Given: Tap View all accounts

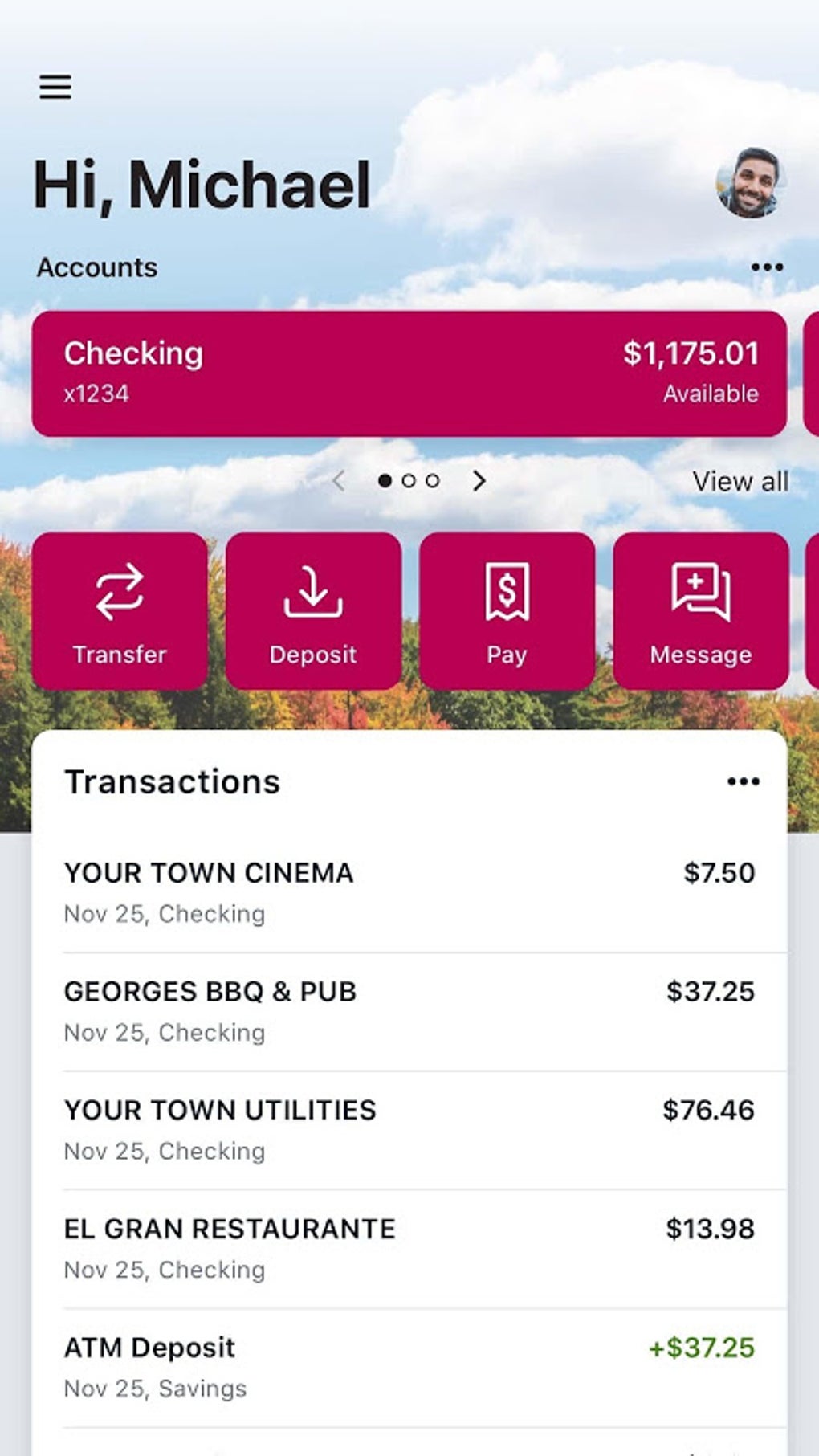Looking at the screenshot, I should pos(741,480).
